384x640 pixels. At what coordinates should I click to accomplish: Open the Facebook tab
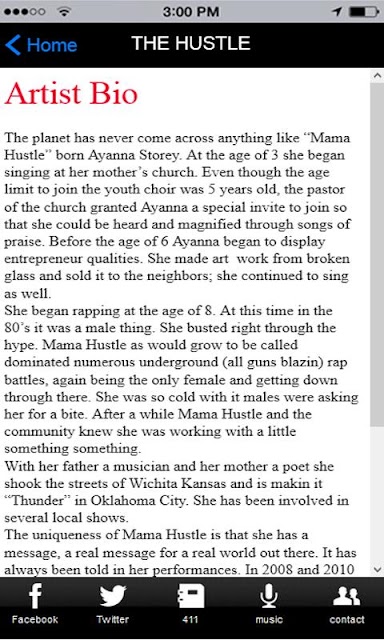(35, 605)
